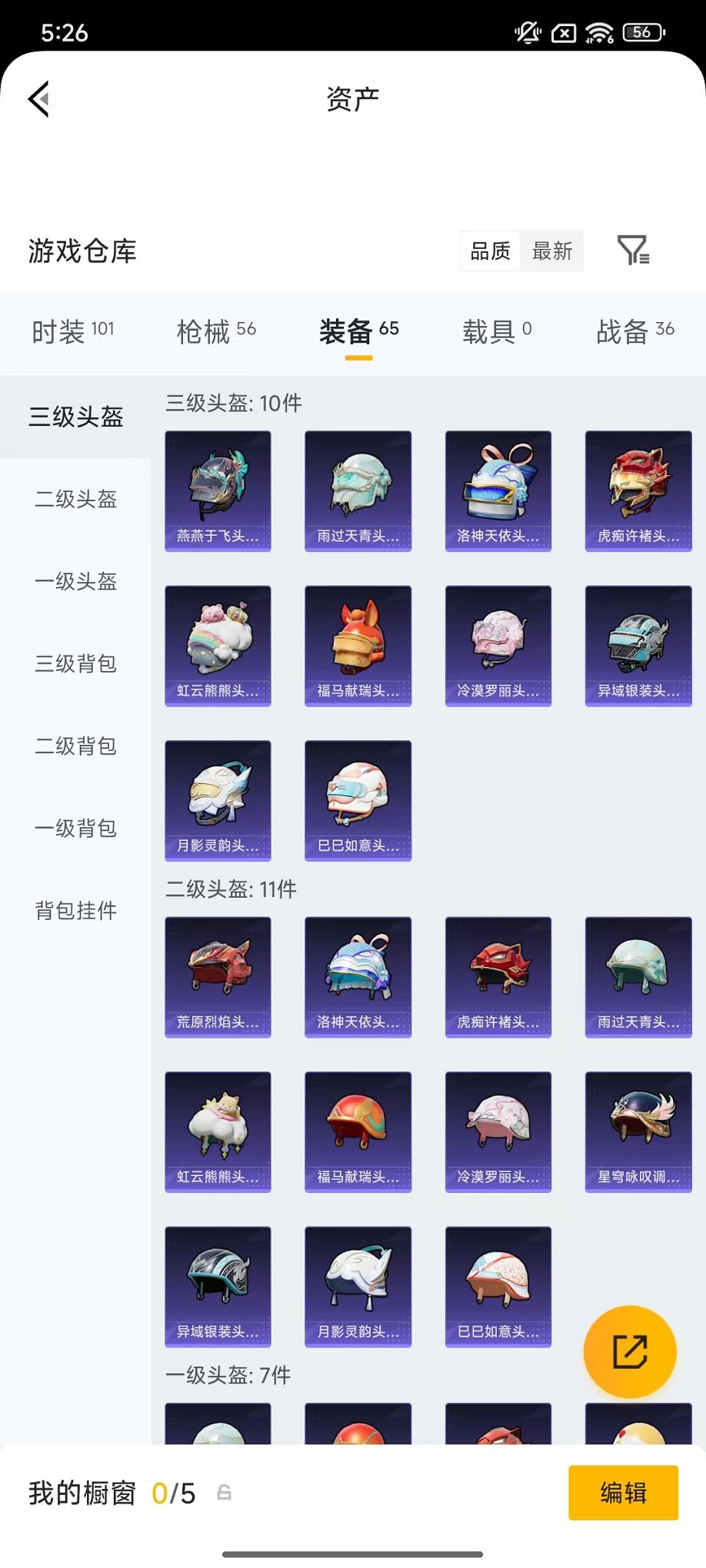
Task: Tap the battery indicator in the status bar
Action: pyautogui.click(x=643, y=32)
